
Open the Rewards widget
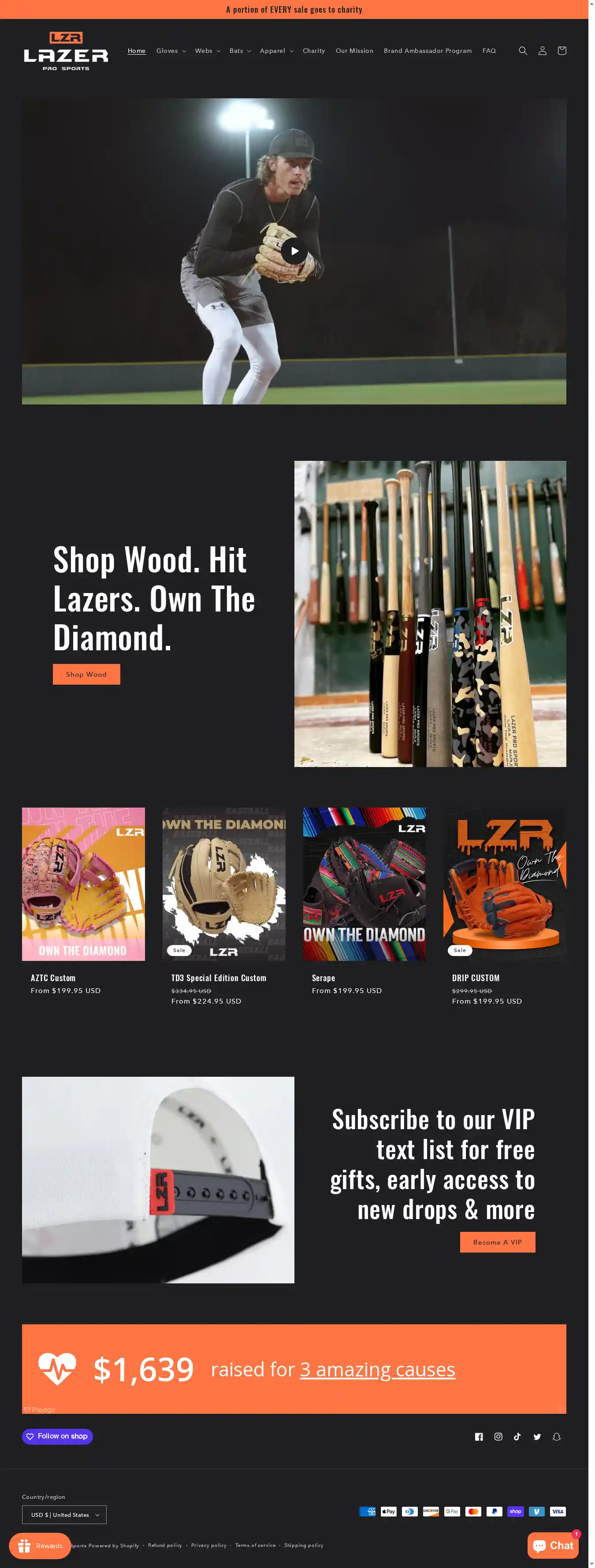[x=40, y=1546]
